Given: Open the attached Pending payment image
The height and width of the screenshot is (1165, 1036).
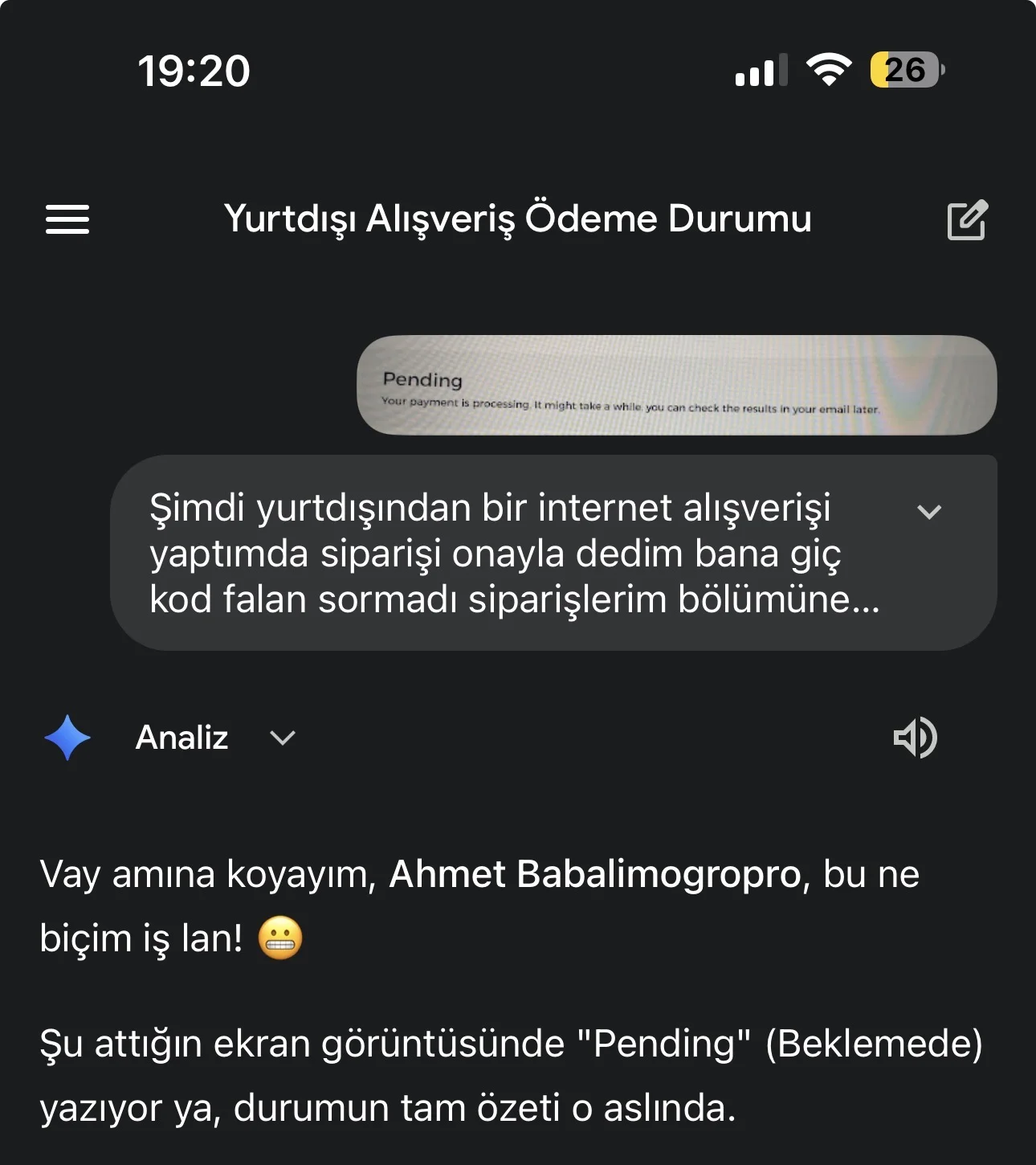Looking at the screenshot, I should (x=676, y=386).
